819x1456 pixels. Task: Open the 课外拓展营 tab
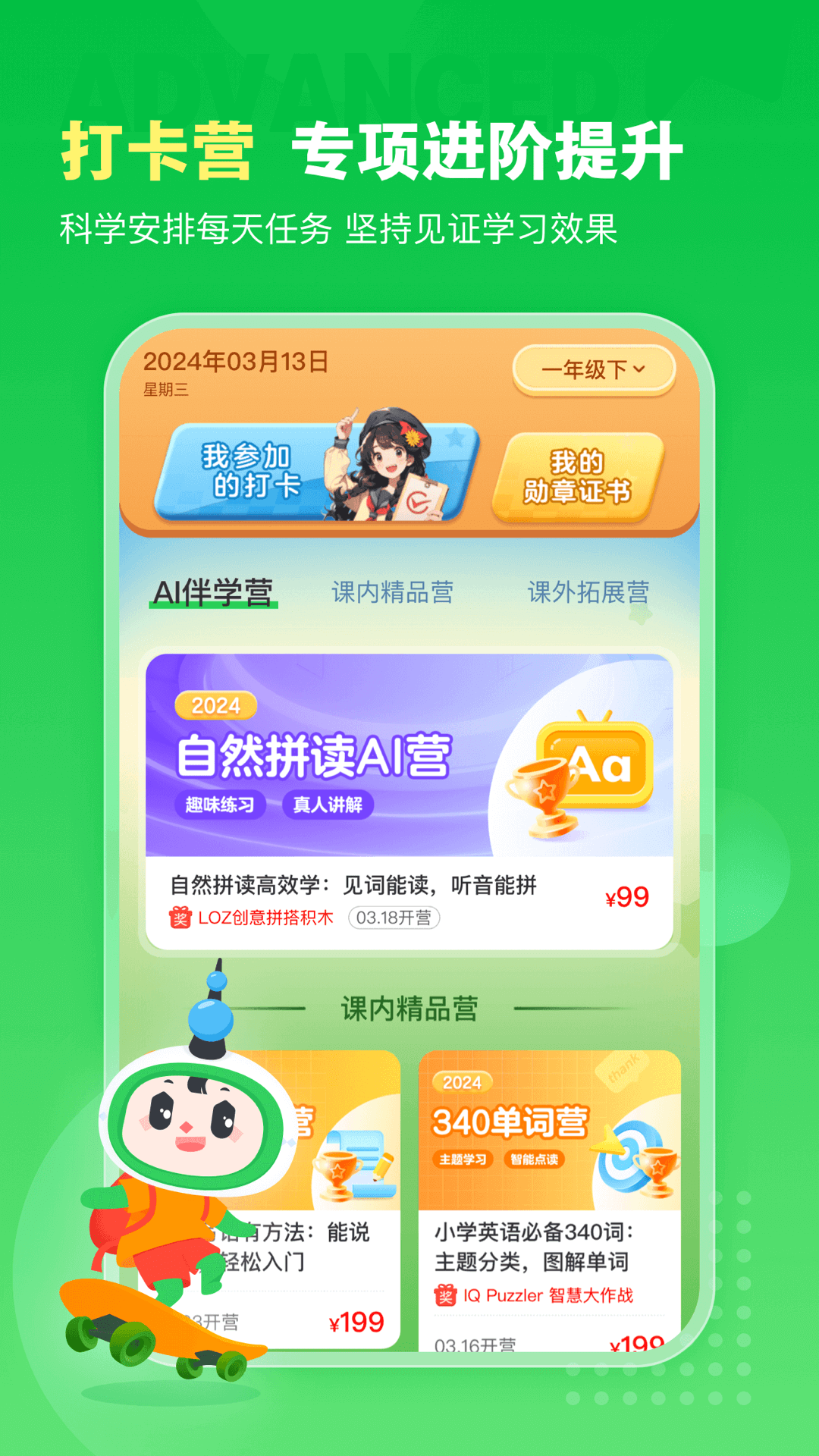[x=589, y=593]
